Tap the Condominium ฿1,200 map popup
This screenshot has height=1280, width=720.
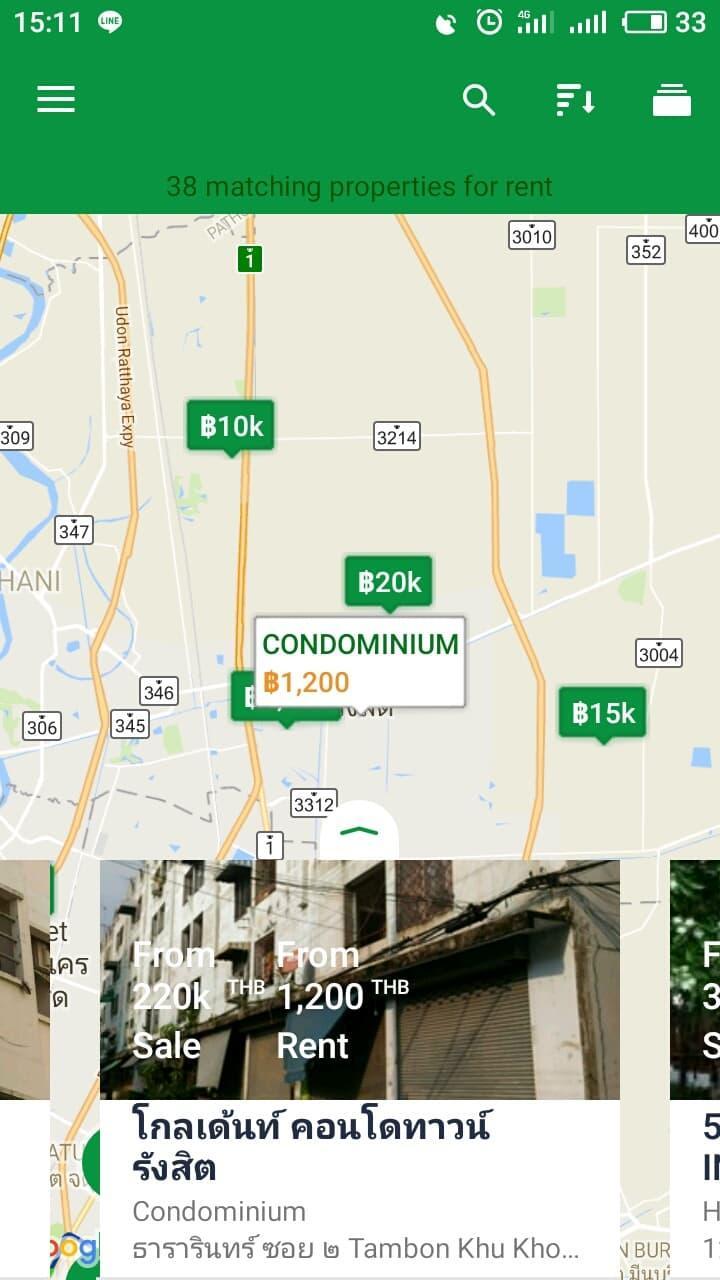coord(360,662)
